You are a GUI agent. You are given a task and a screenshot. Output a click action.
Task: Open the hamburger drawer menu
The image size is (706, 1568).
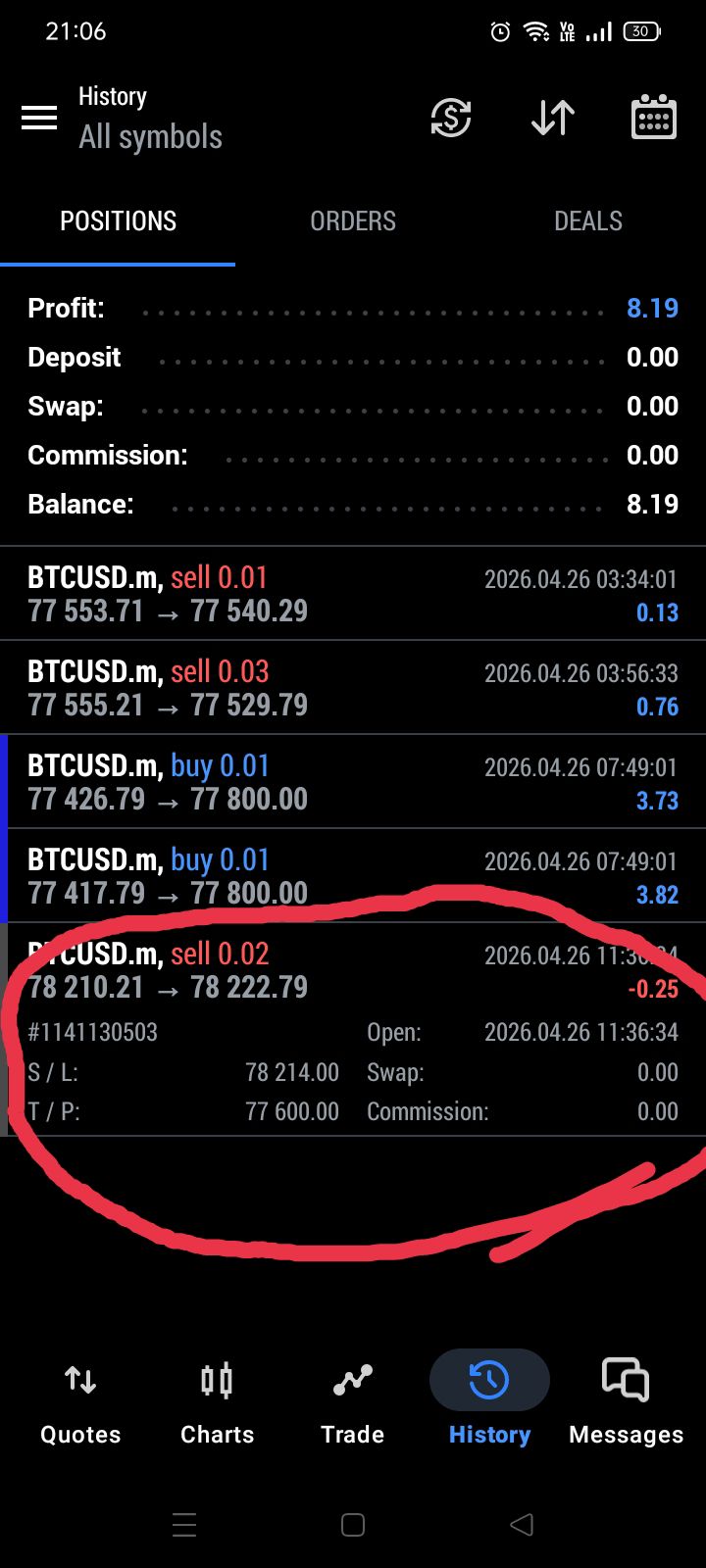[x=39, y=119]
